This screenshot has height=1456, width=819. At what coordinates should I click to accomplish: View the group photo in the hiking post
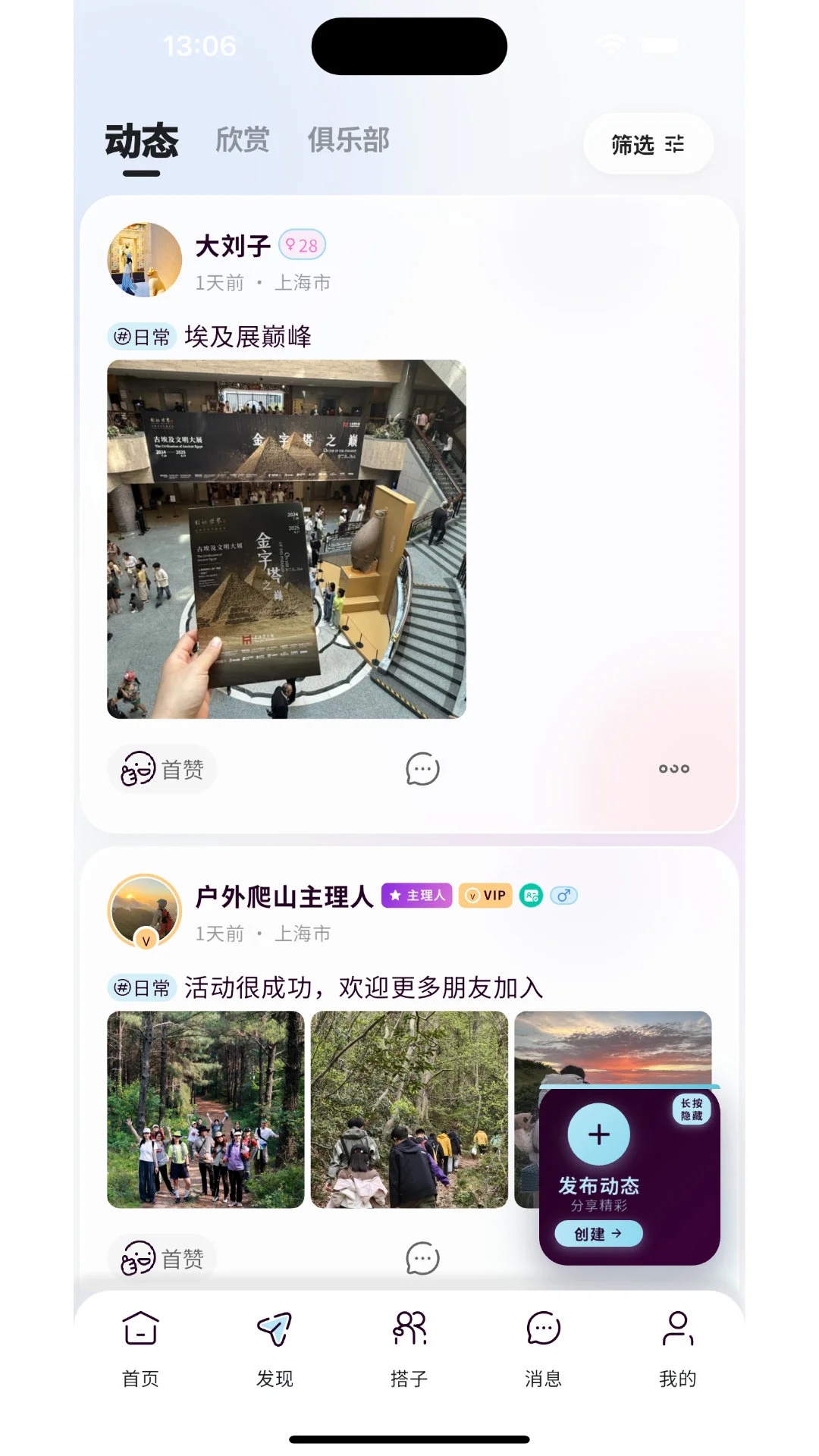coord(206,1109)
